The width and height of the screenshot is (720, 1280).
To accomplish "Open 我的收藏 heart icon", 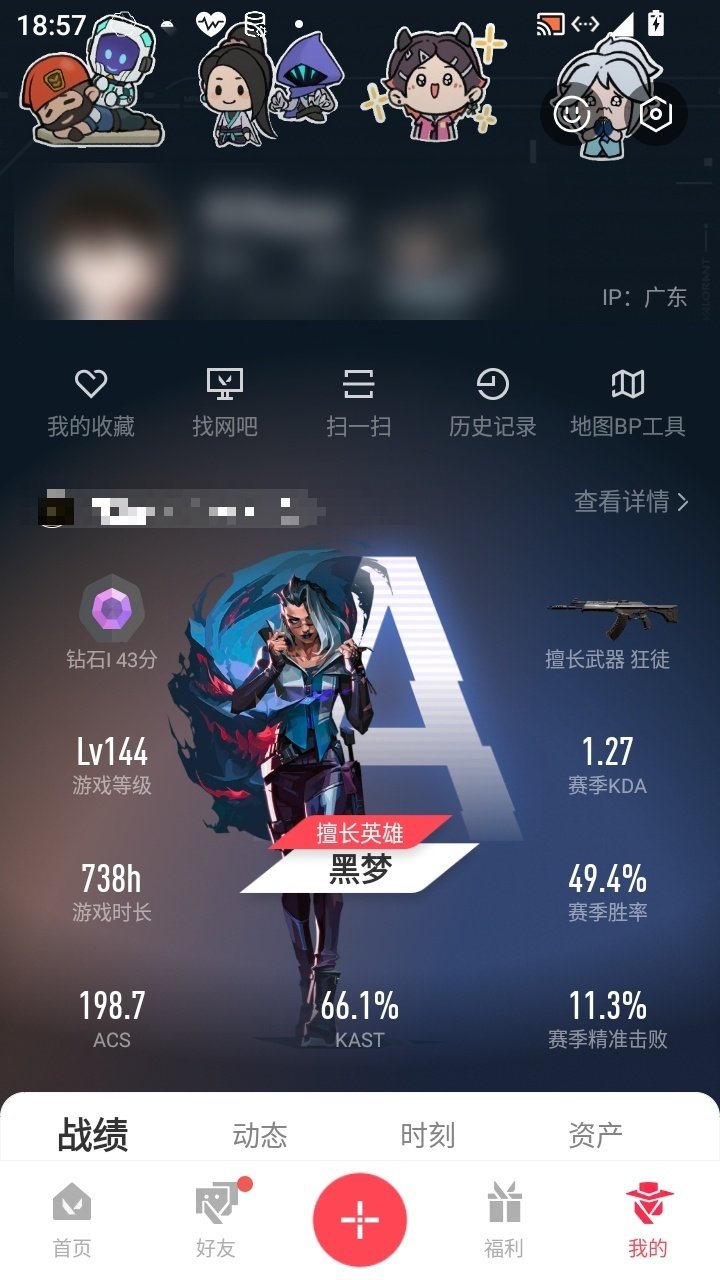I will 91,383.
